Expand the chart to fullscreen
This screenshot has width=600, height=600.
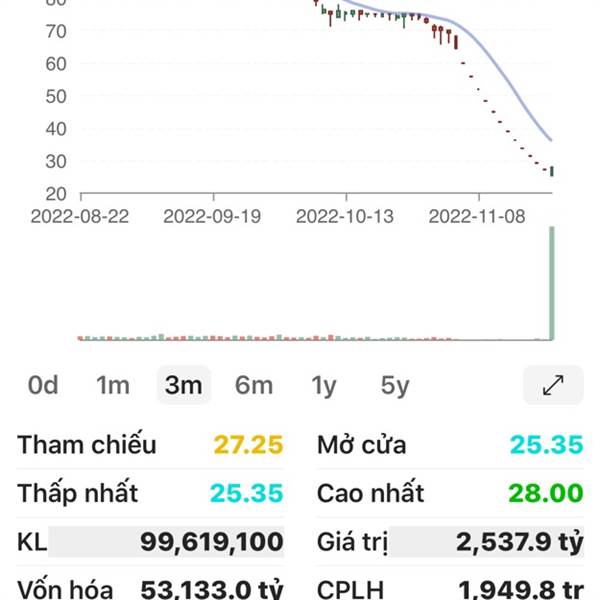point(553,385)
